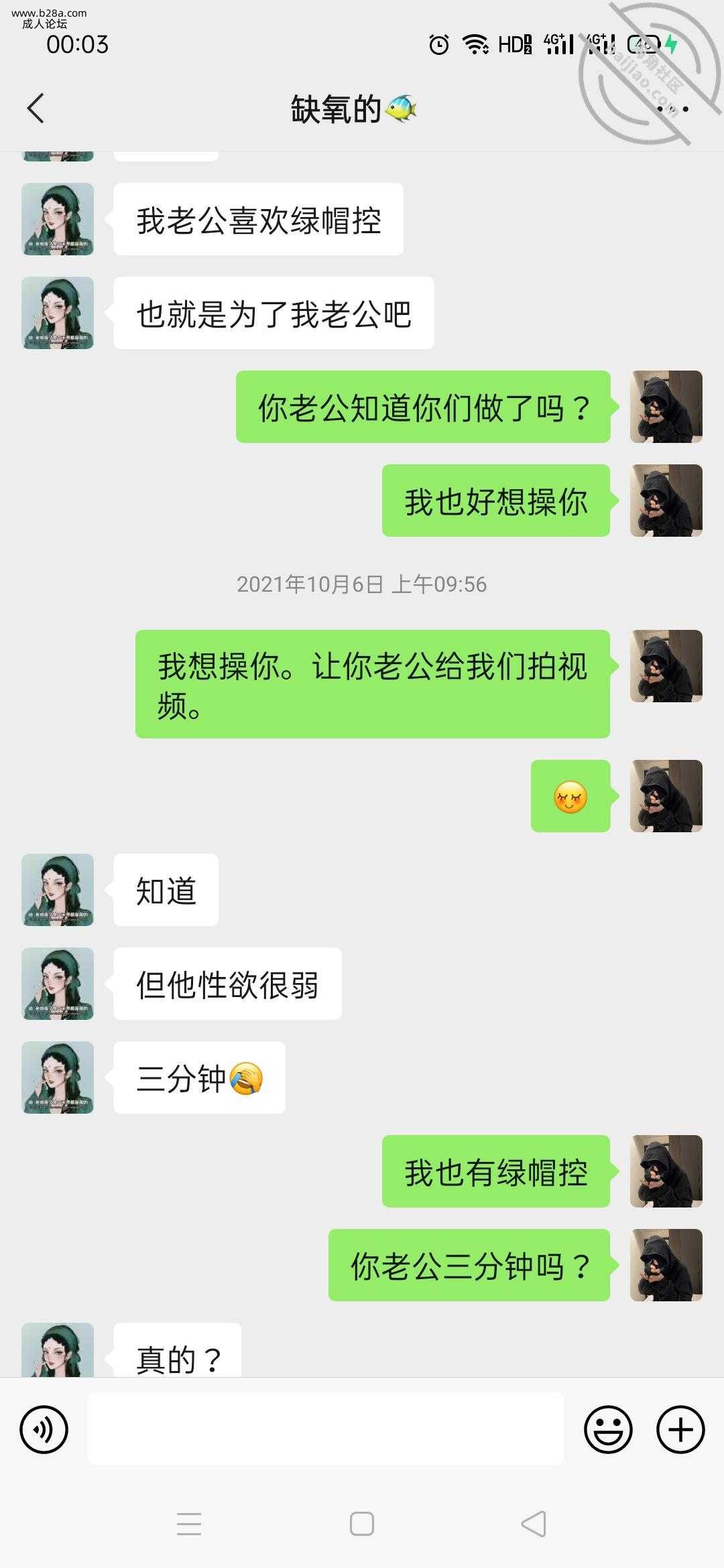Screen dimensions: 724x1568
Task: Go back from the chat screen
Action: pos(36,109)
